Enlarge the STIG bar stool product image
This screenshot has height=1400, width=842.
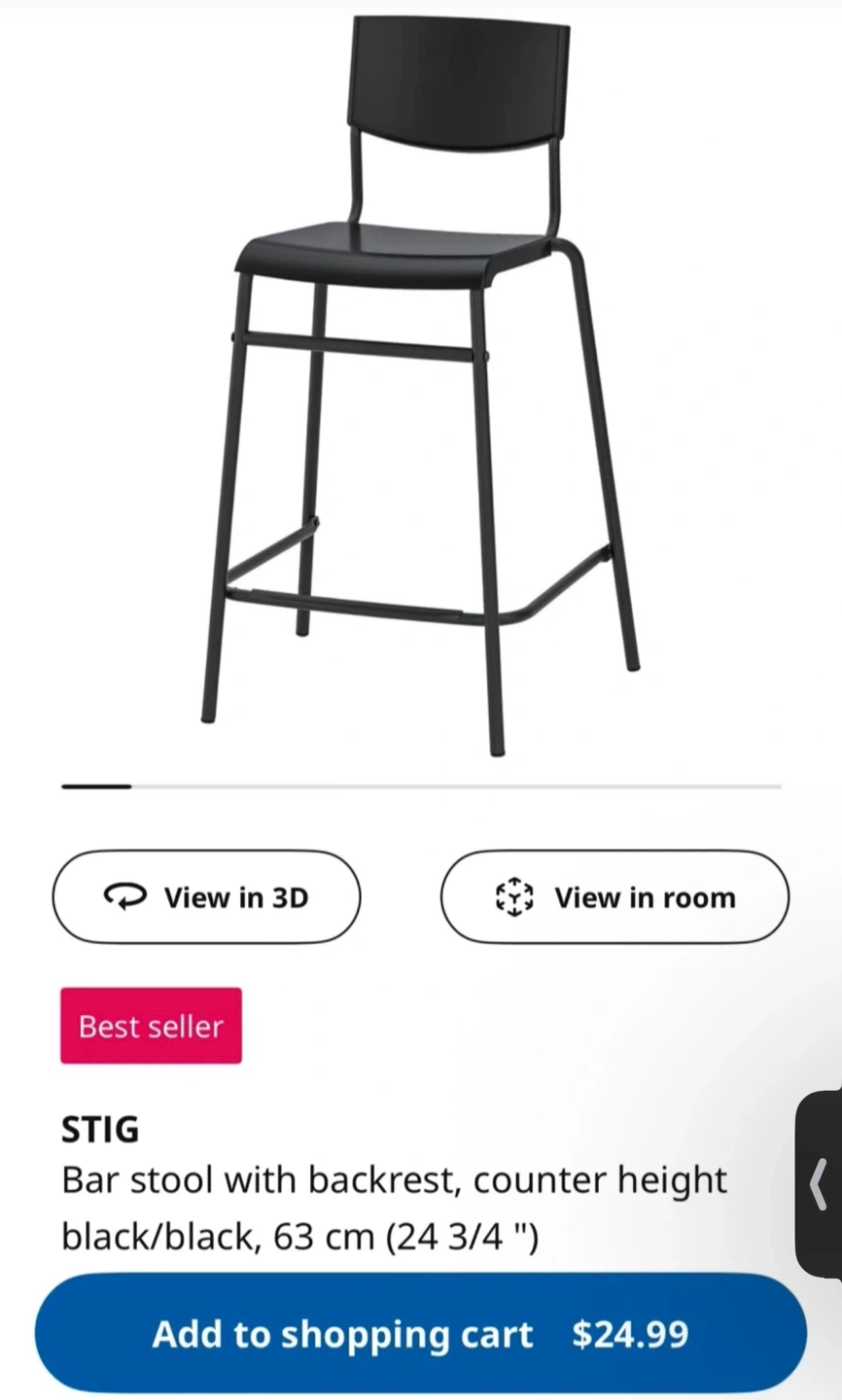coord(420,389)
